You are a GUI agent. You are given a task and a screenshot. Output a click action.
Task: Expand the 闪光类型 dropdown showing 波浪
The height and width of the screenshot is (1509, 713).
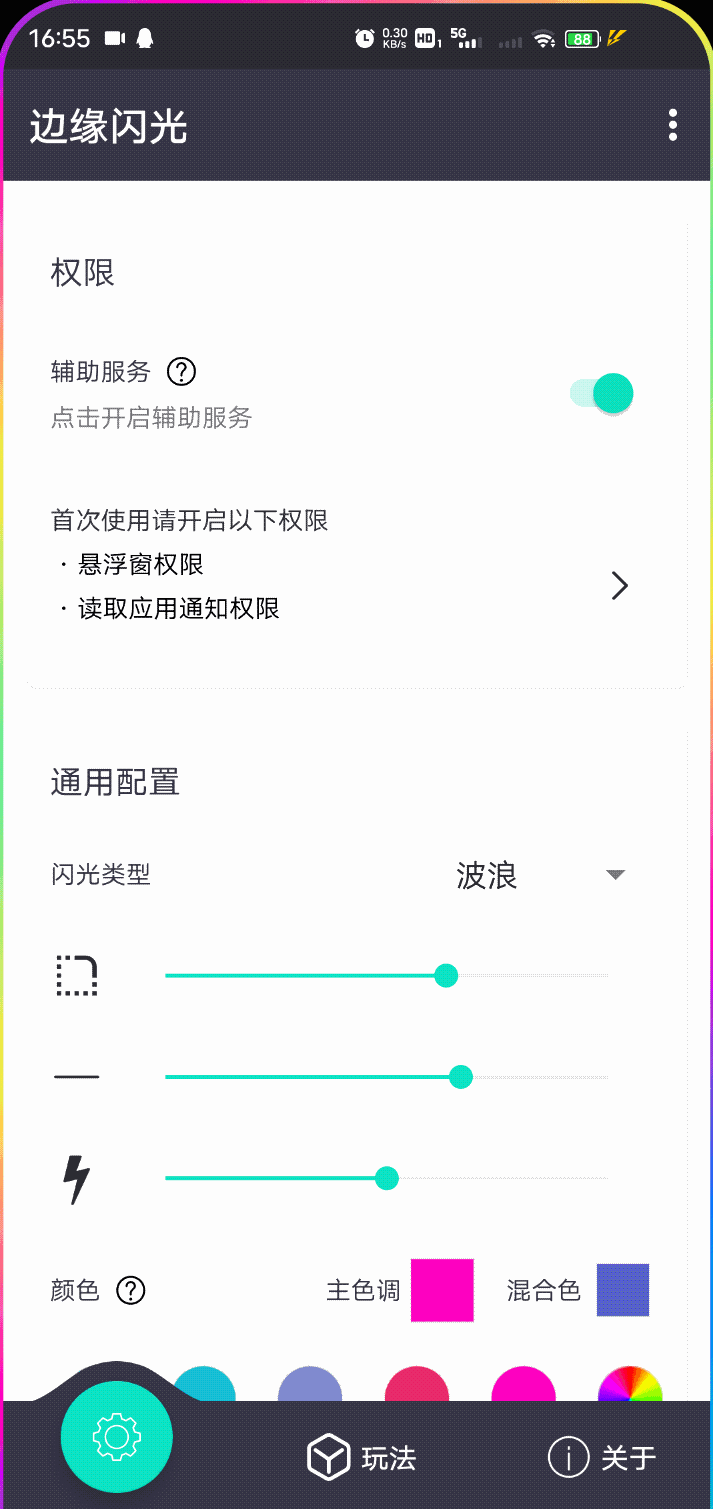click(x=540, y=876)
